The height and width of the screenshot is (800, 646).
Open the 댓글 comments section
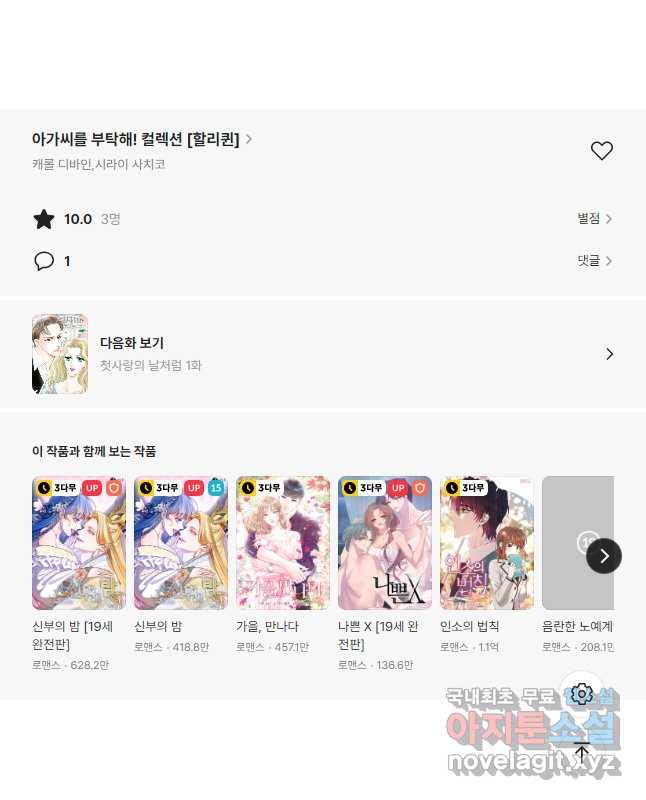tap(594, 261)
